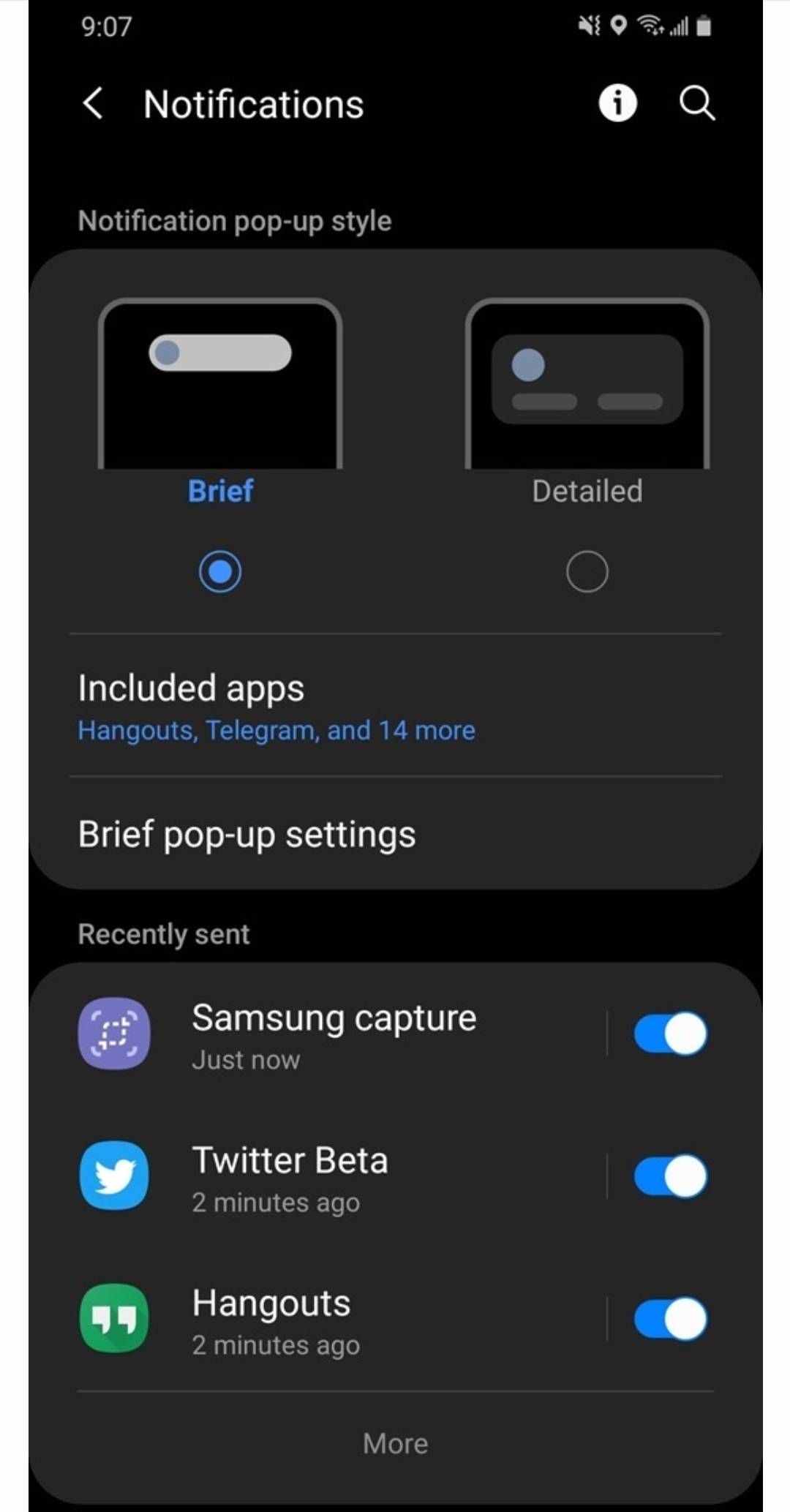Open the Included apps list
Viewport: 790px width, 1512px height.
(x=191, y=688)
